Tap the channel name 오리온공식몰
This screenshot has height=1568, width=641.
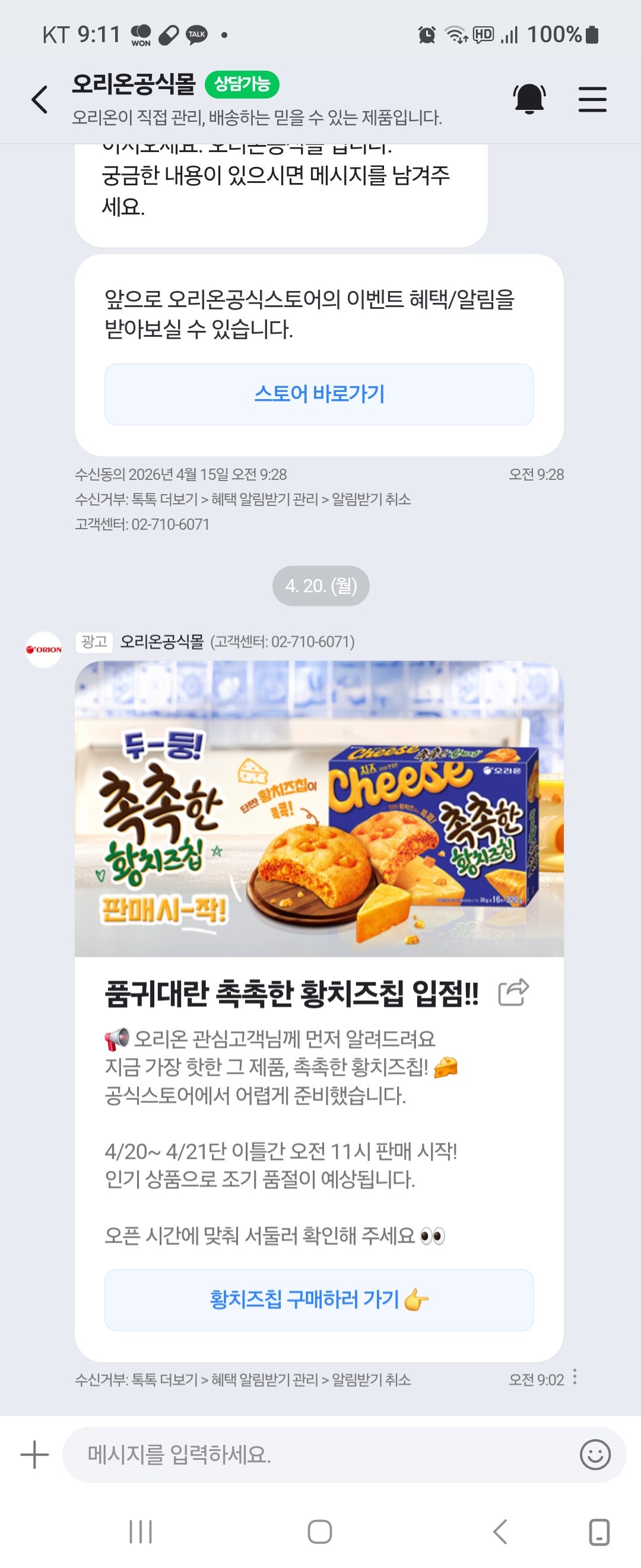(135, 87)
